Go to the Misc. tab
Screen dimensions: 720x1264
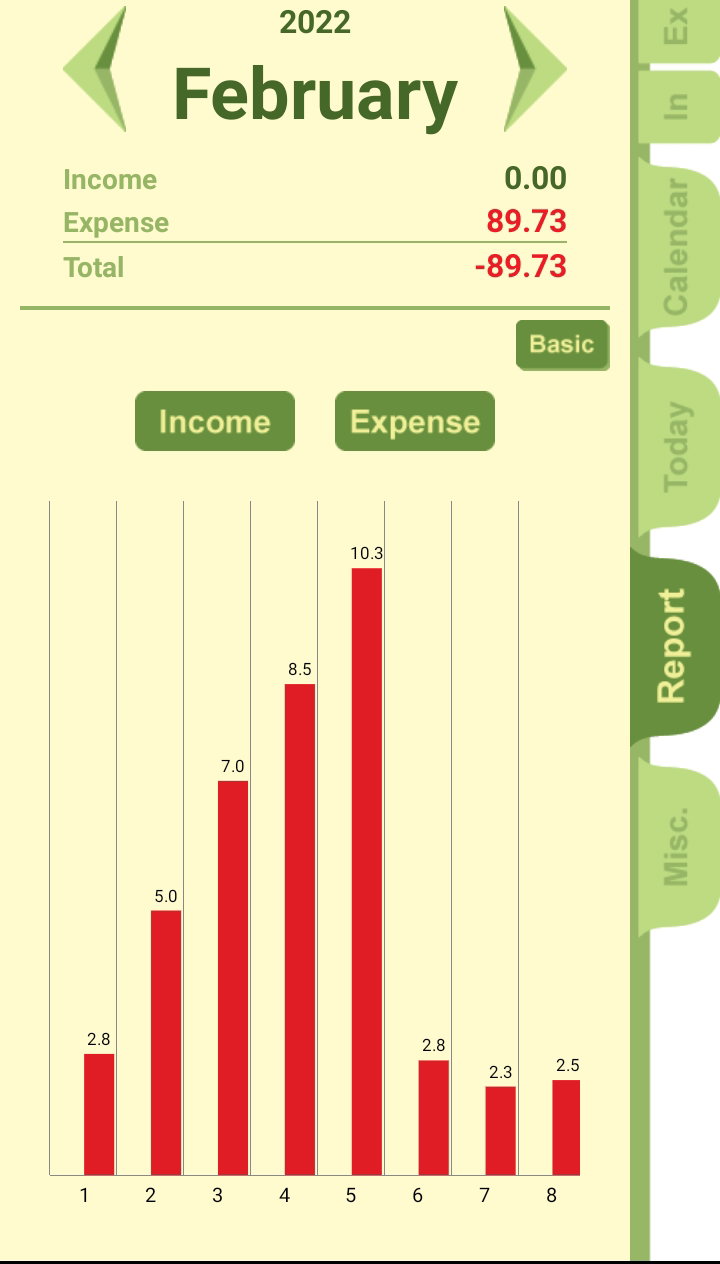[676, 845]
